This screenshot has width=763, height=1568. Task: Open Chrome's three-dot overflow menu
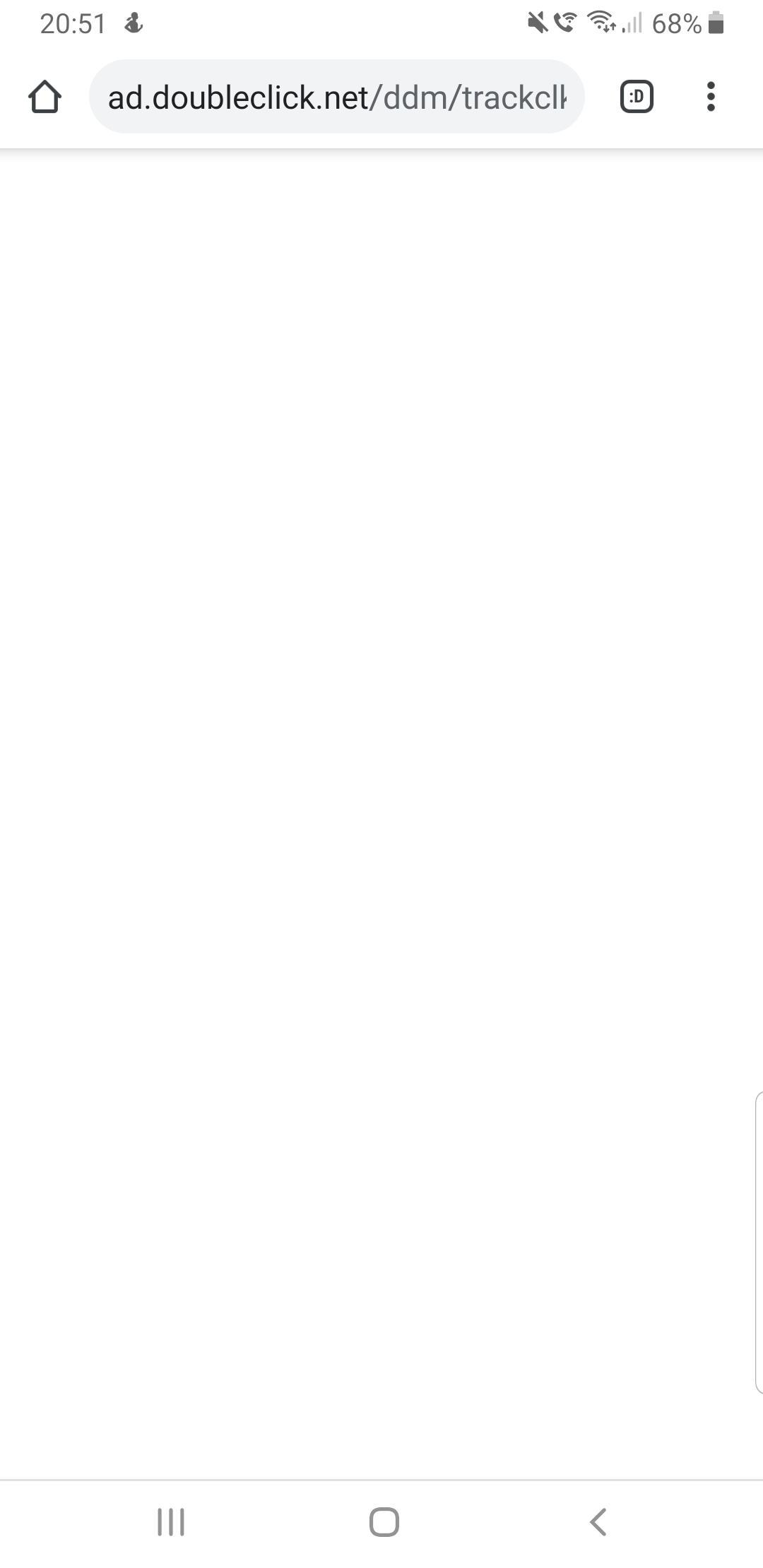(711, 97)
